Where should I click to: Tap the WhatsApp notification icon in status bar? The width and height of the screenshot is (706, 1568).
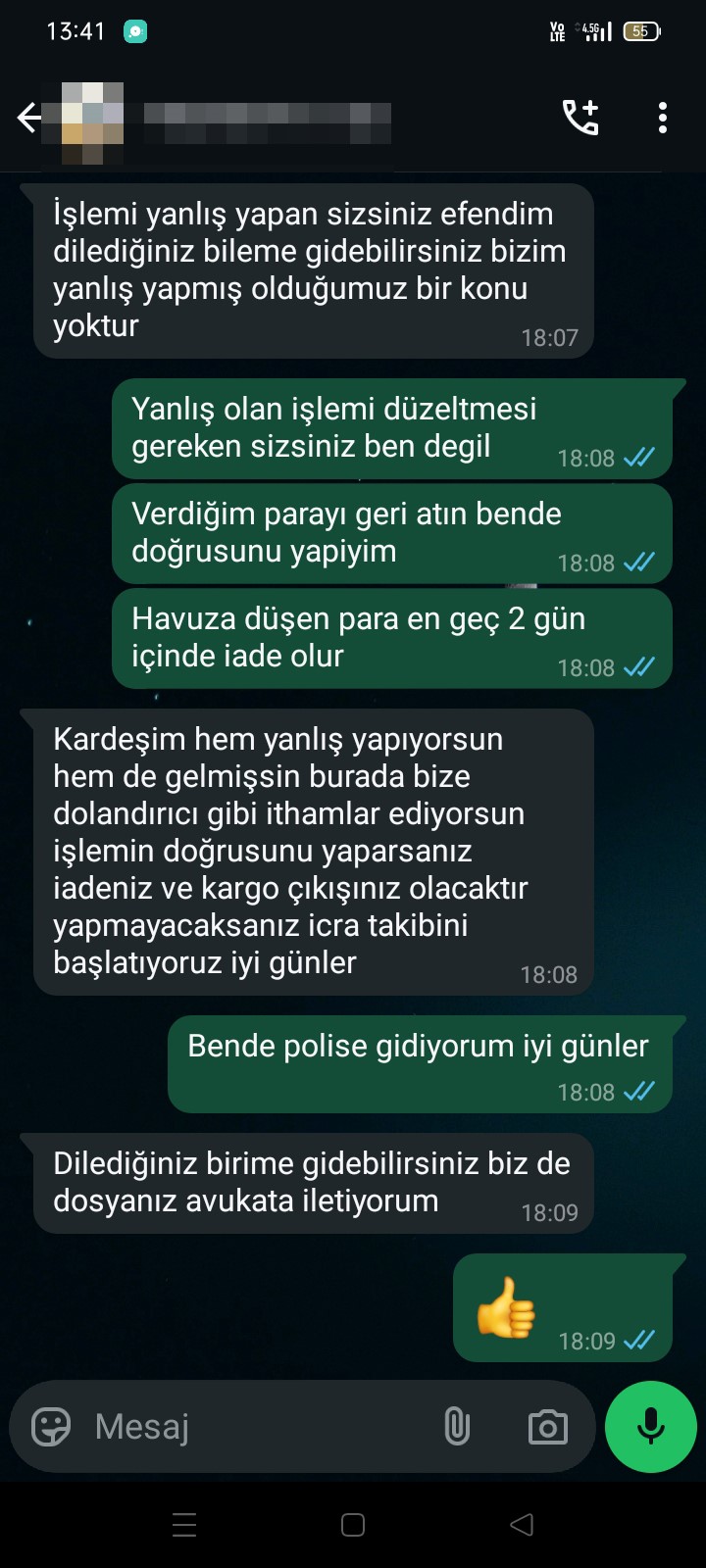(133, 30)
